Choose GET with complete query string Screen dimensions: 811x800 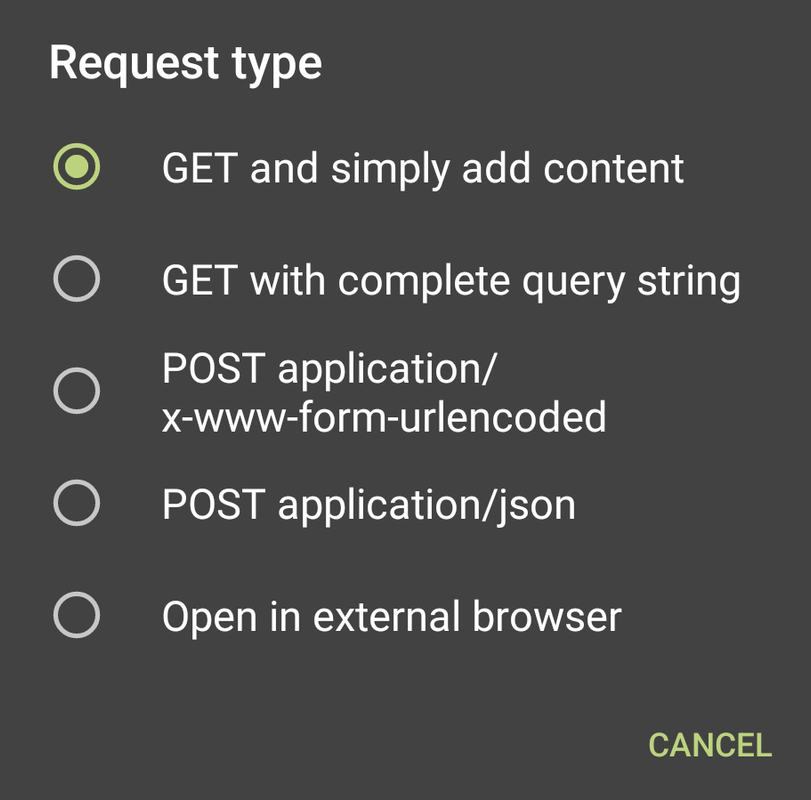(406, 279)
